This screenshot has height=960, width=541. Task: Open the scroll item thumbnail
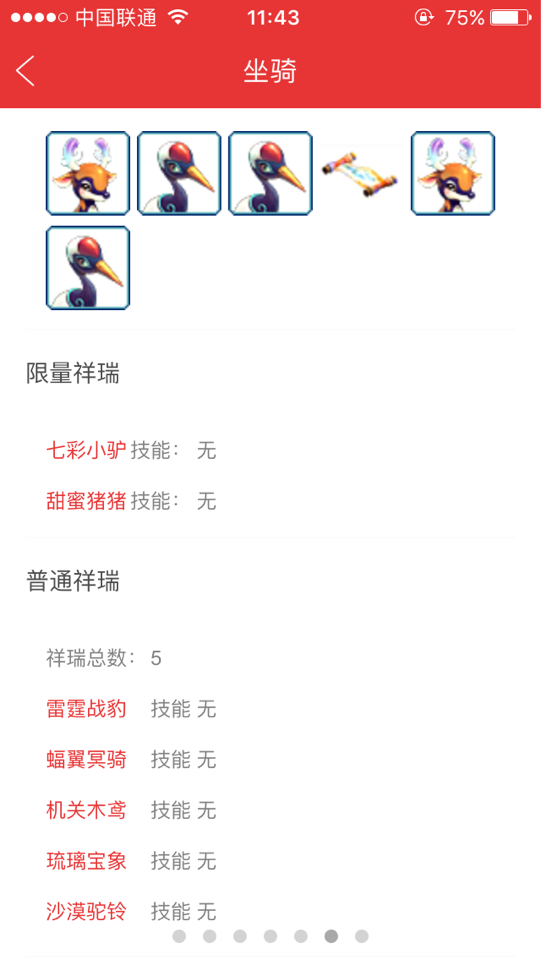(x=361, y=174)
